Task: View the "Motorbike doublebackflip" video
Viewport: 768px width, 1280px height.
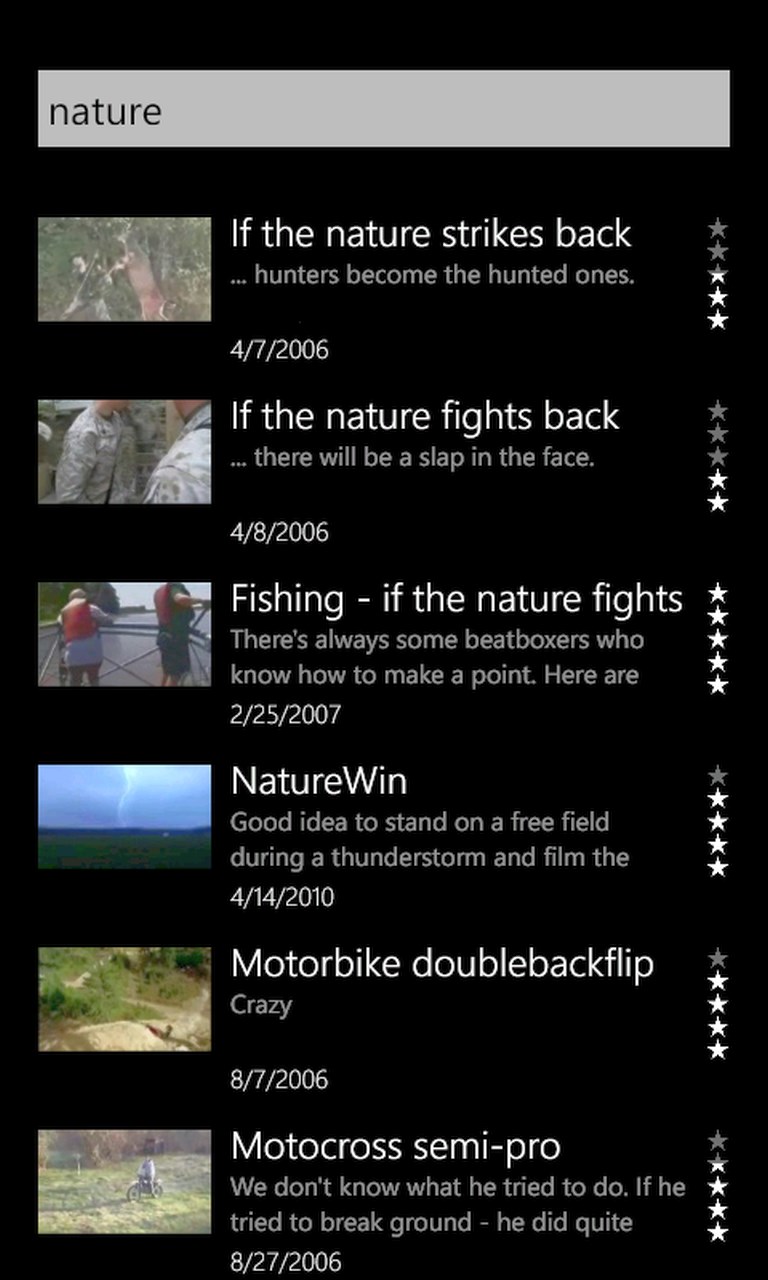Action: (441, 964)
